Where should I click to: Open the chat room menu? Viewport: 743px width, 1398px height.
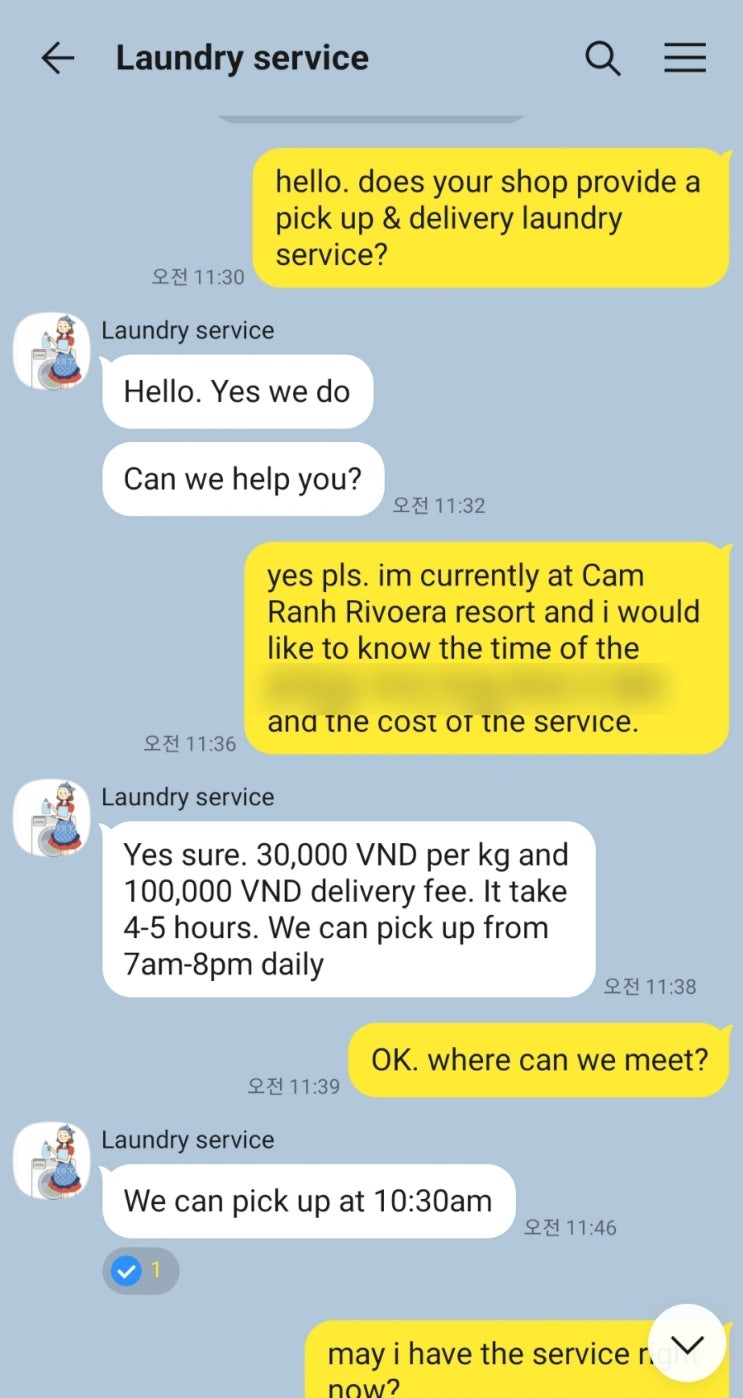[685, 59]
